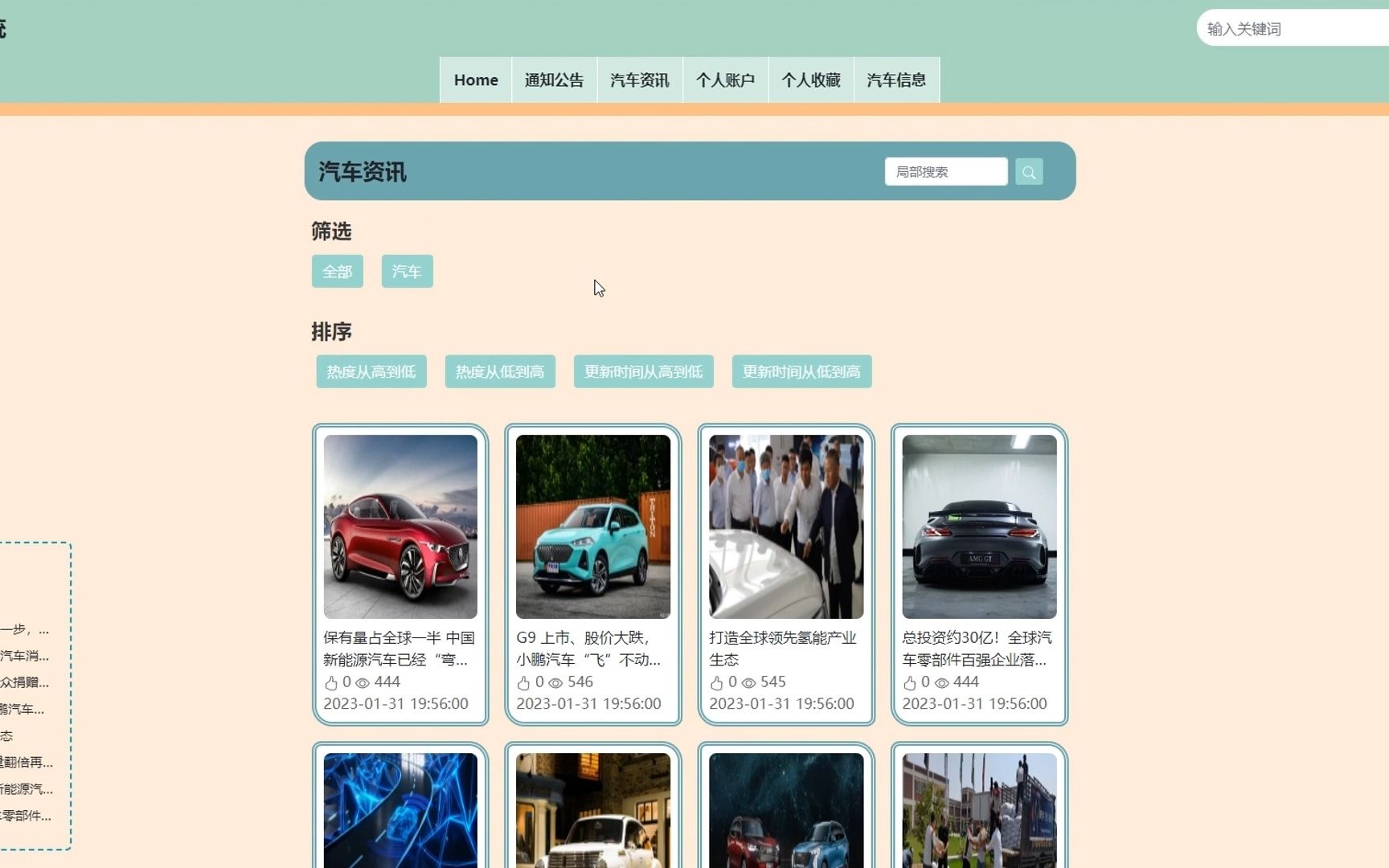Filter by 汽车 category
Viewport: 1389px width, 868px height.
(407, 272)
